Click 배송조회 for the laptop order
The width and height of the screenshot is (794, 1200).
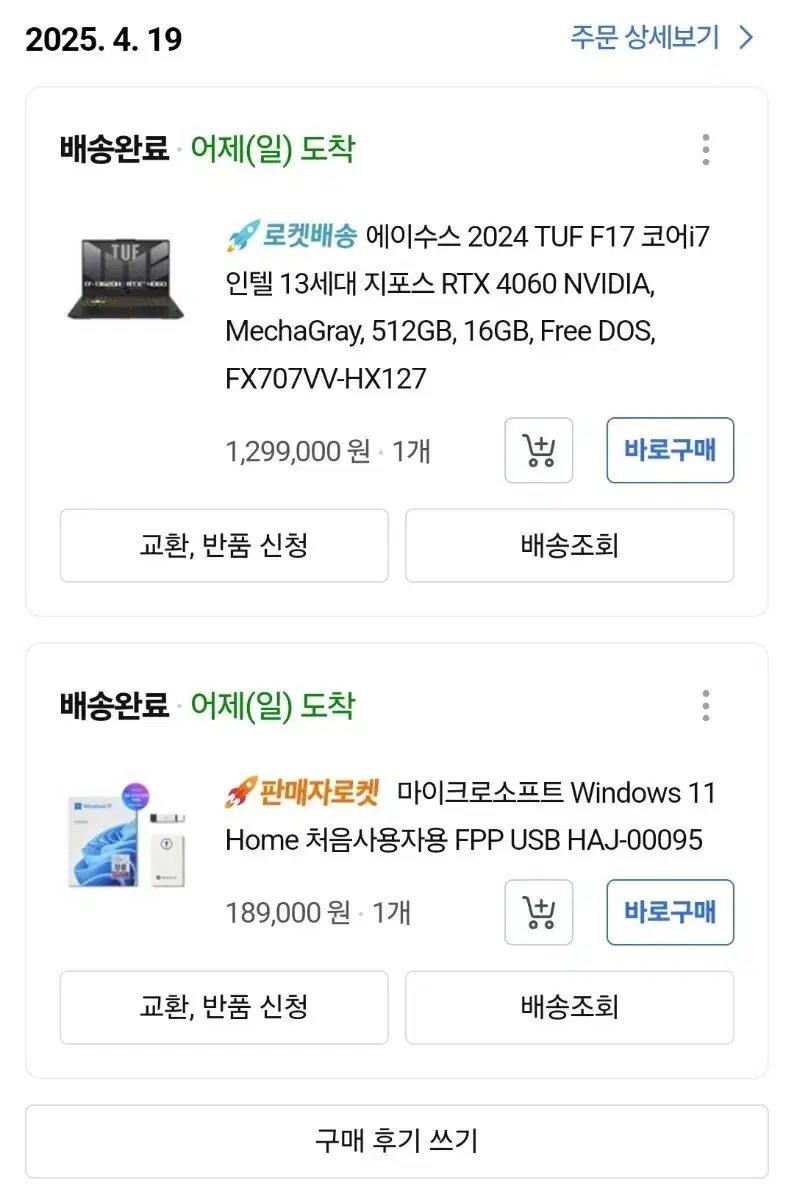[x=569, y=546]
